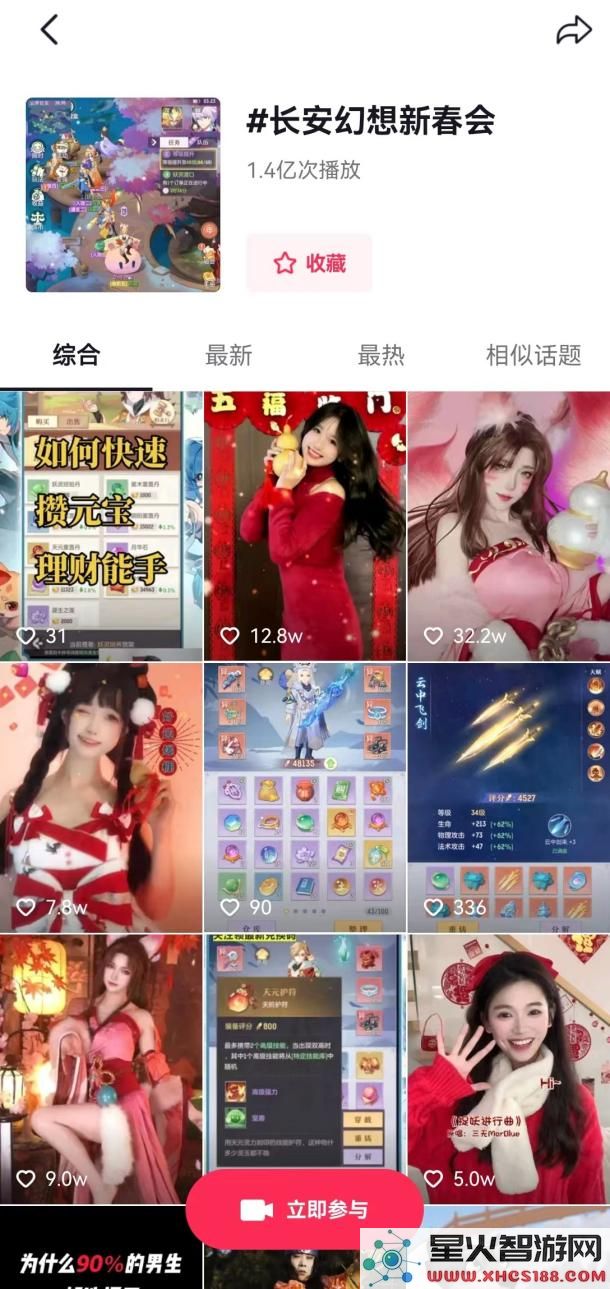
Task: Switch to the 最热 tab
Action: (381, 355)
